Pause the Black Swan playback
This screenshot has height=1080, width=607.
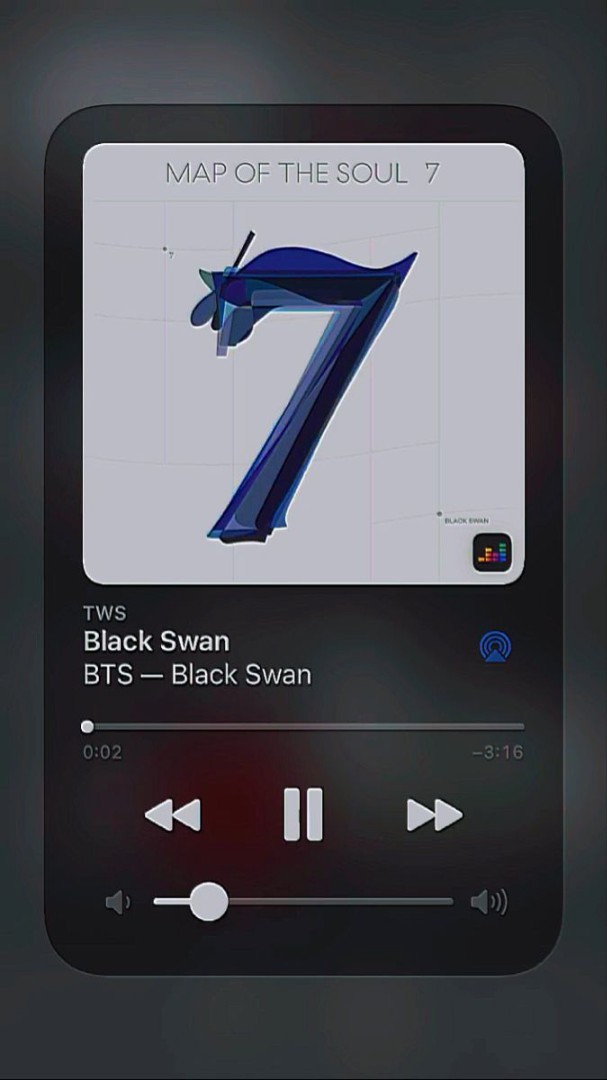[303, 815]
